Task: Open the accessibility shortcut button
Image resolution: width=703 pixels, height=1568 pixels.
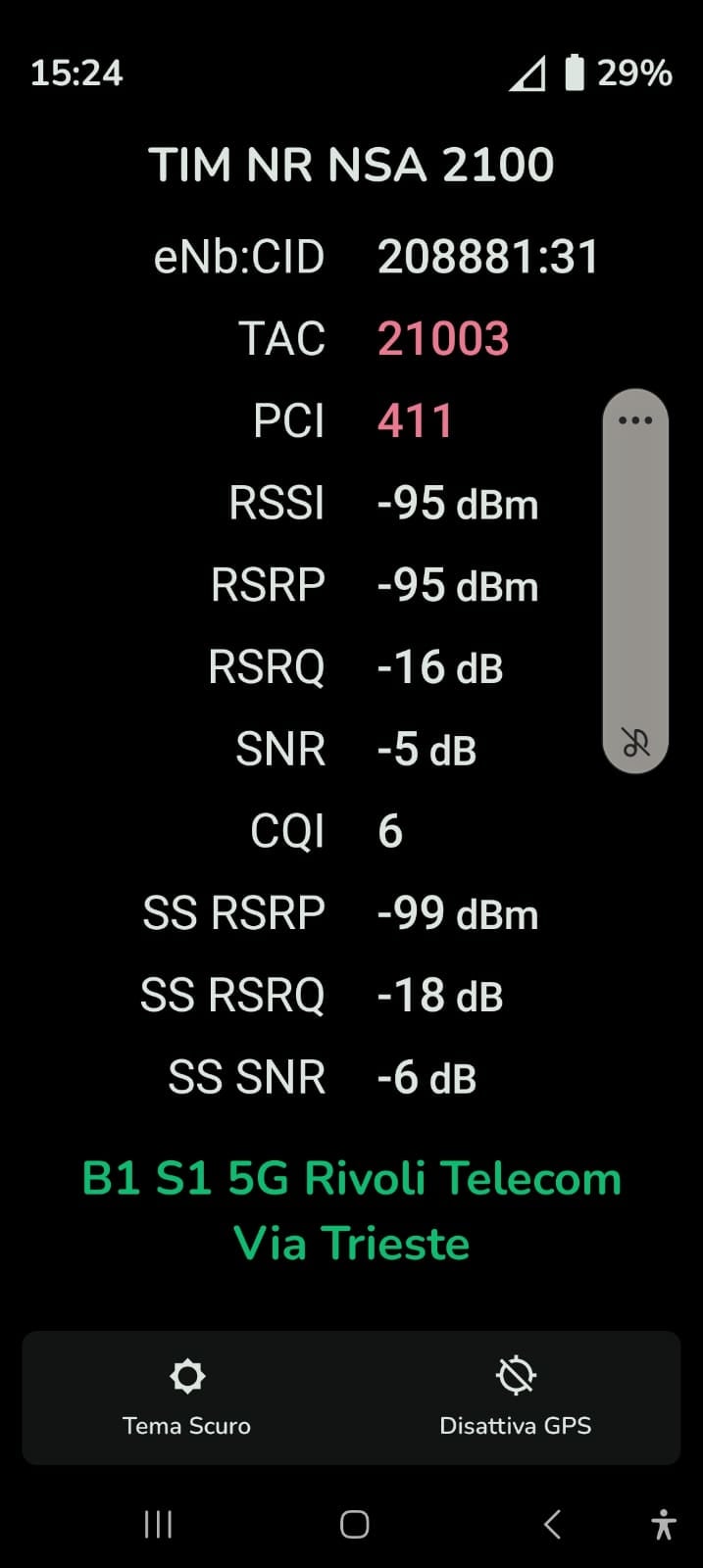Action: [664, 1524]
